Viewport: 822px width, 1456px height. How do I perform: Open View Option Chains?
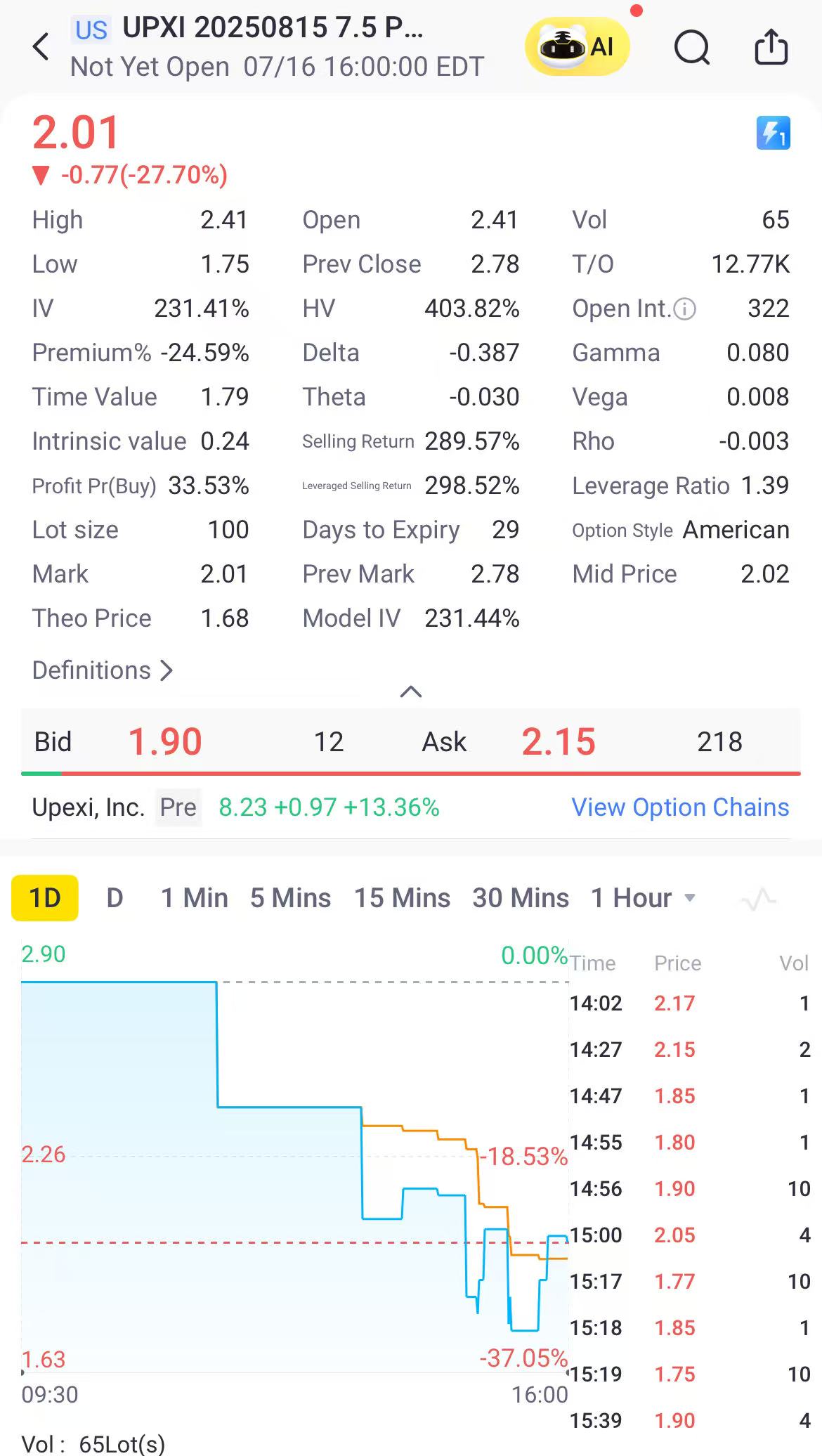click(679, 807)
